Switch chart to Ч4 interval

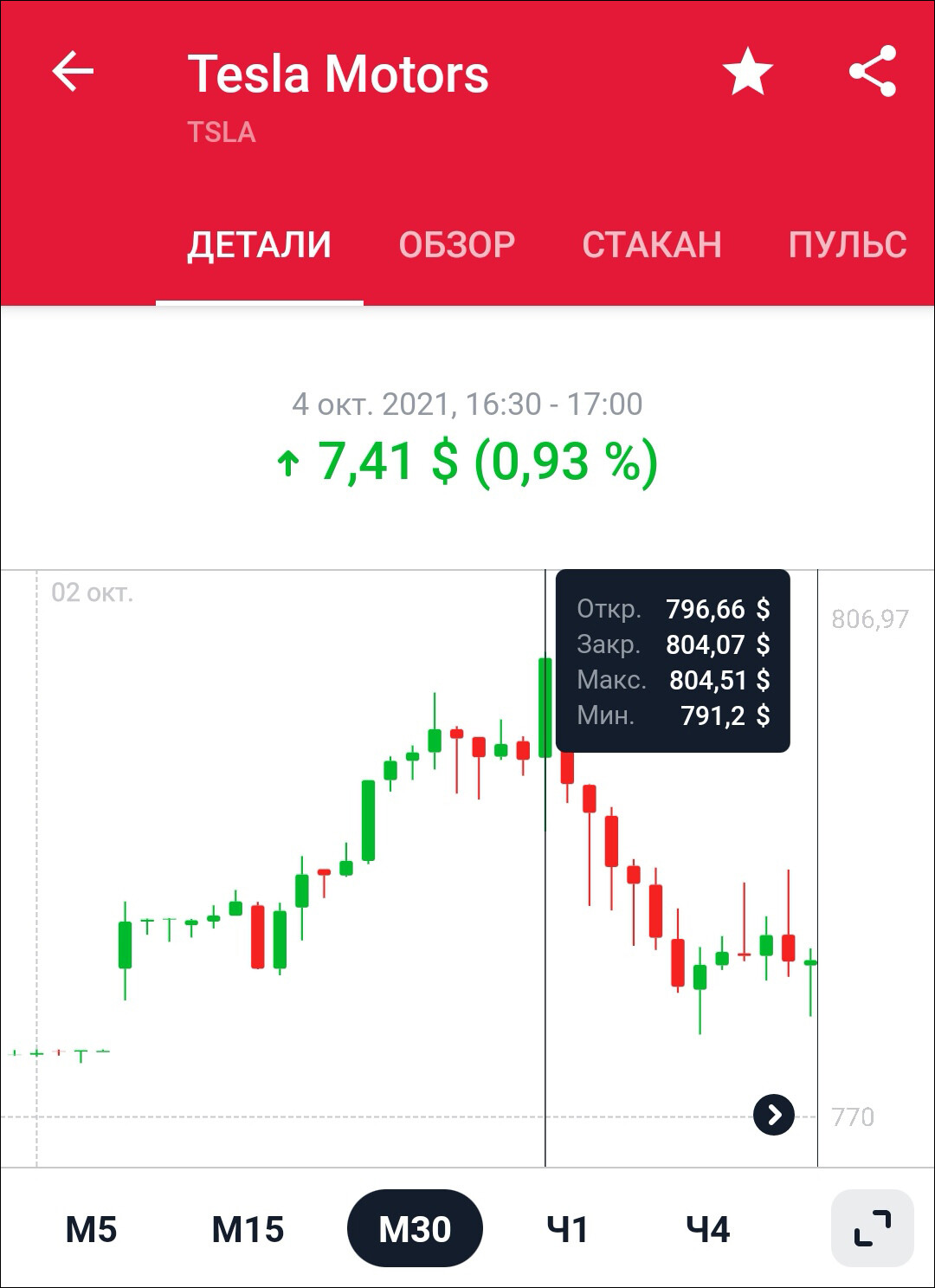pyautogui.click(x=707, y=1229)
